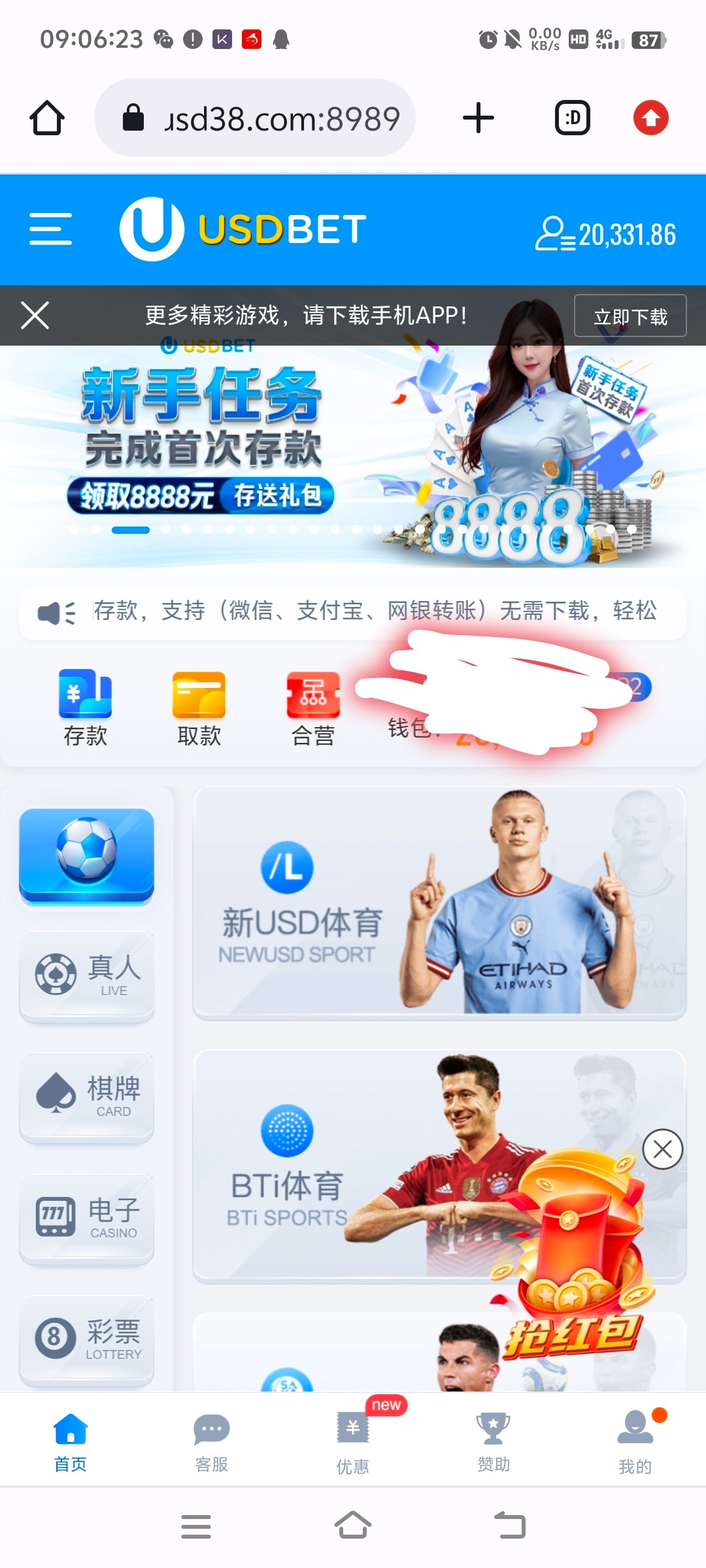The height and width of the screenshot is (1568, 706).
Task: Go to the 客服 support tab
Action: pos(211,1441)
